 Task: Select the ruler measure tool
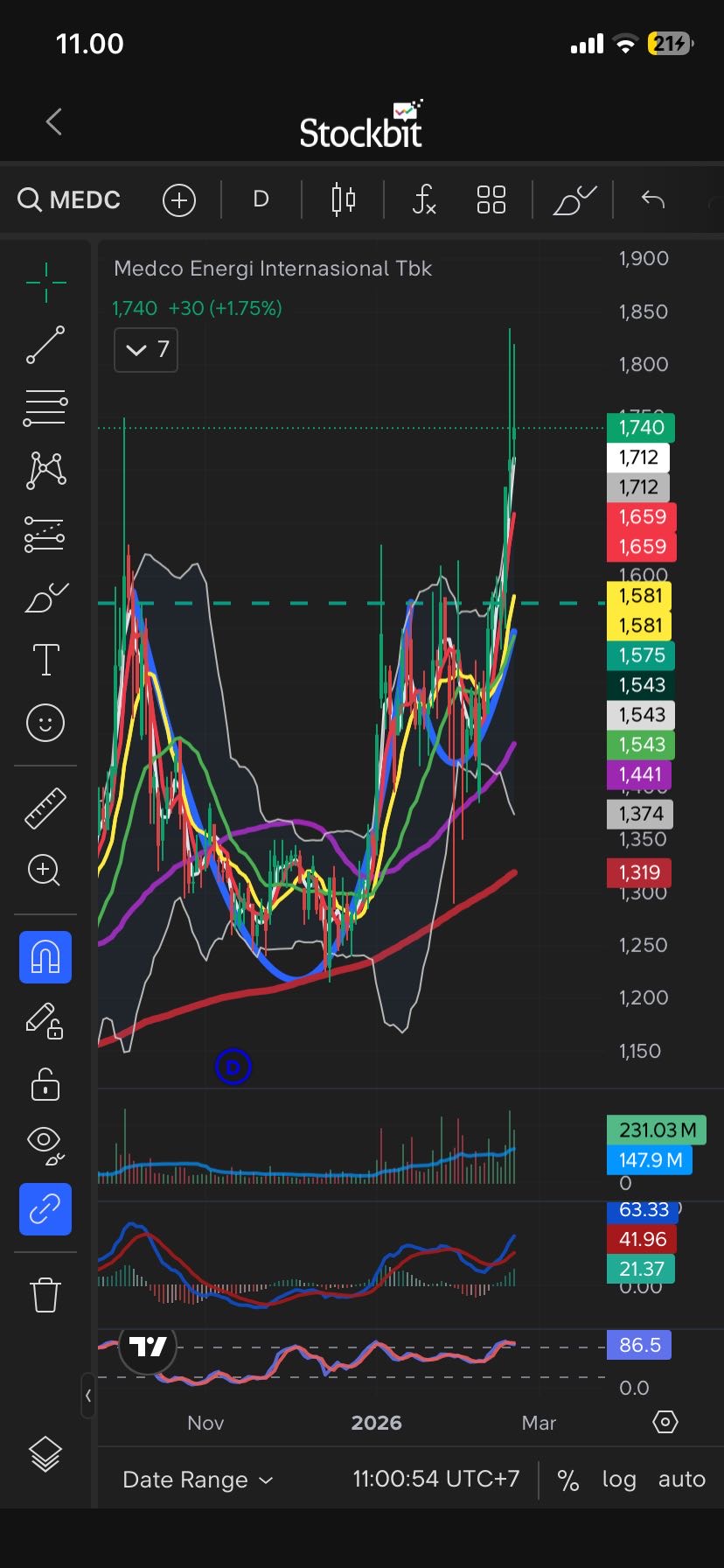(x=45, y=808)
